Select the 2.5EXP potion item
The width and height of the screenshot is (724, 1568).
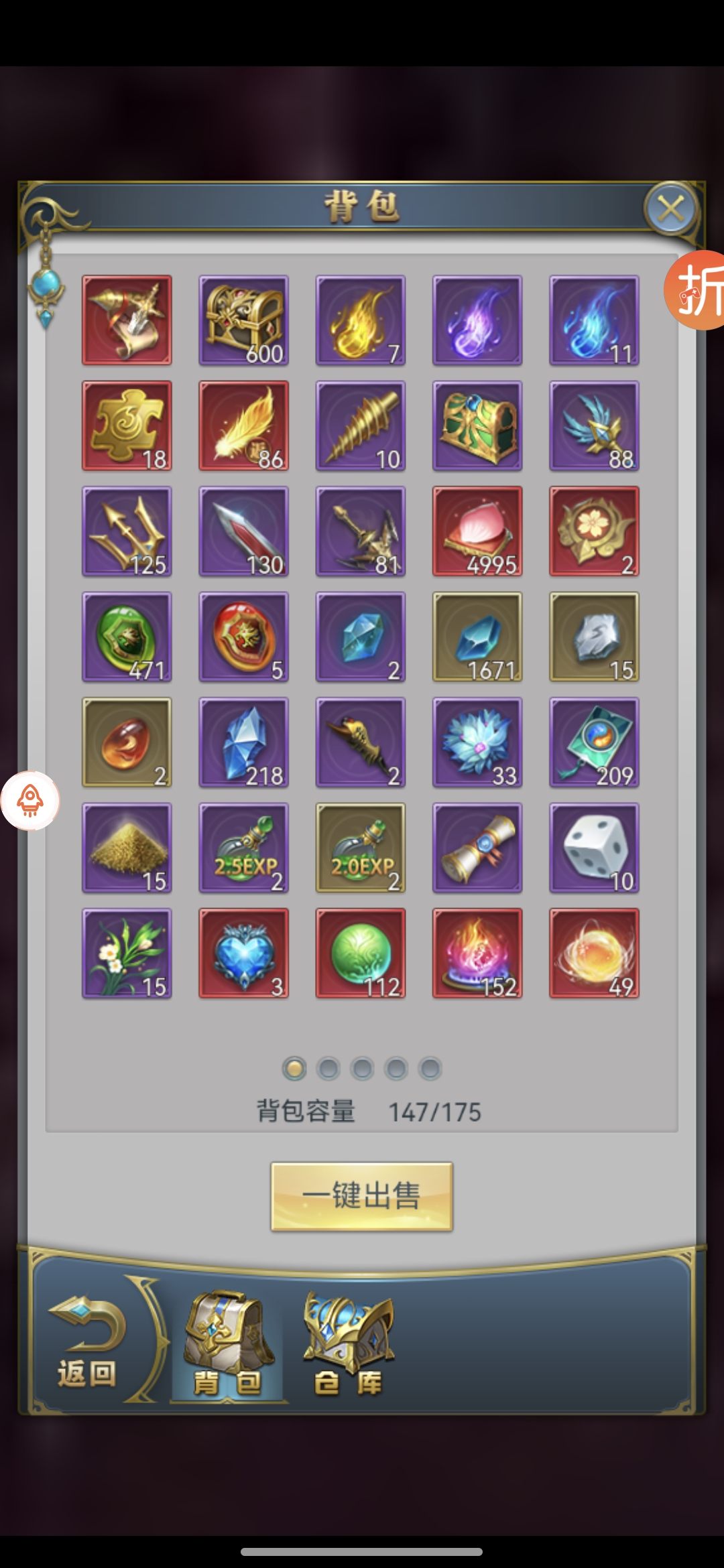click(x=243, y=848)
